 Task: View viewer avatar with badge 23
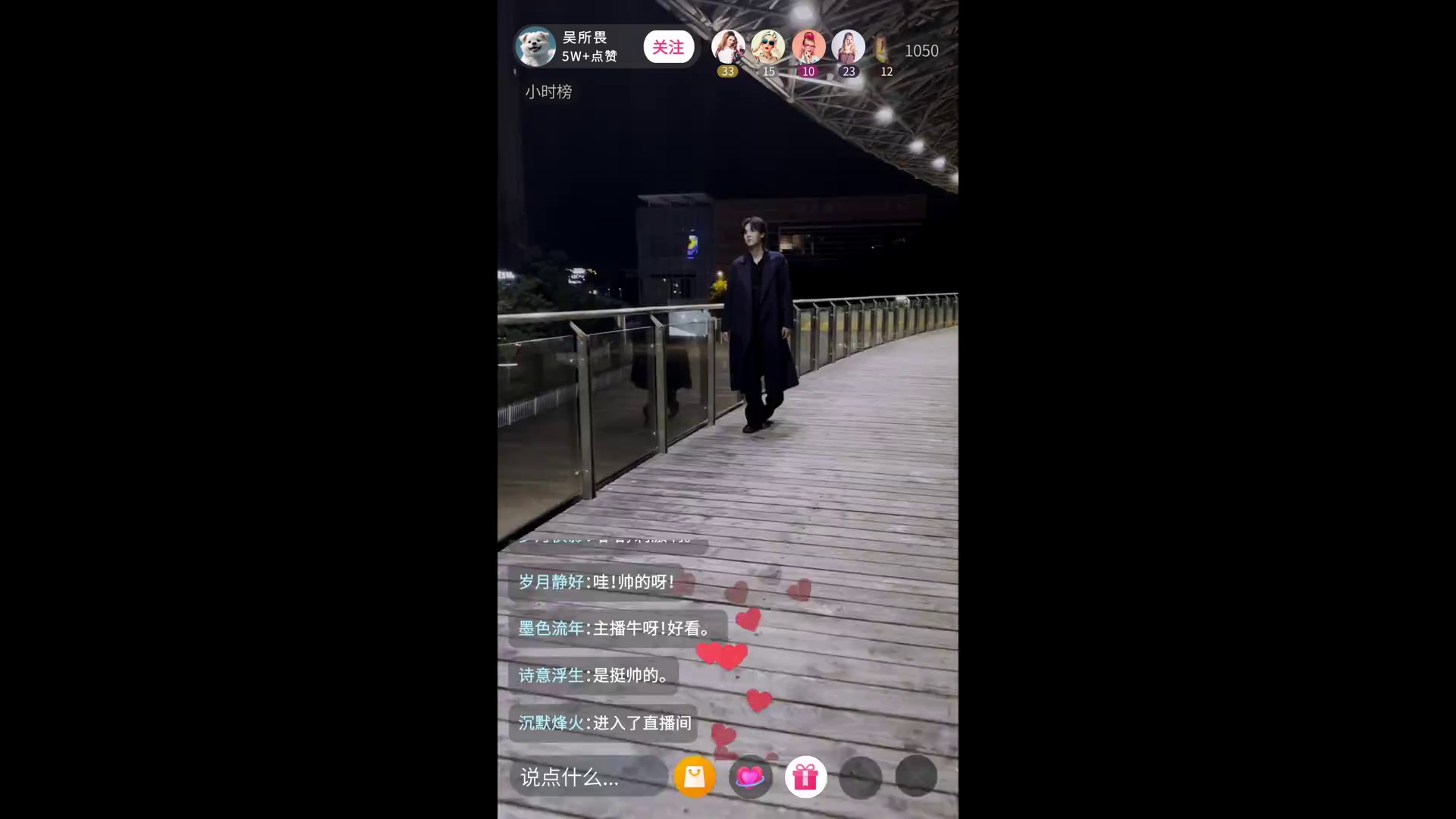[848, 47]
